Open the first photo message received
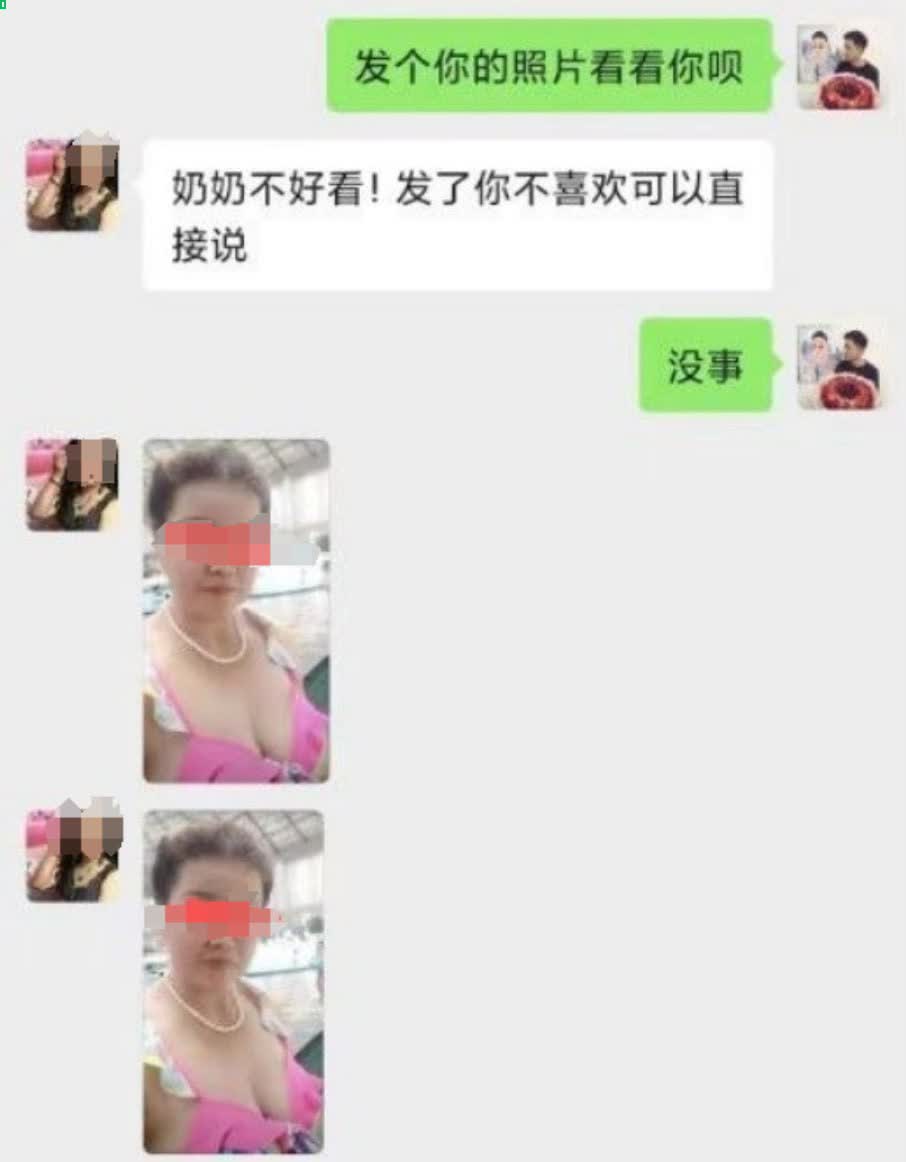 [x=236, y=610]
